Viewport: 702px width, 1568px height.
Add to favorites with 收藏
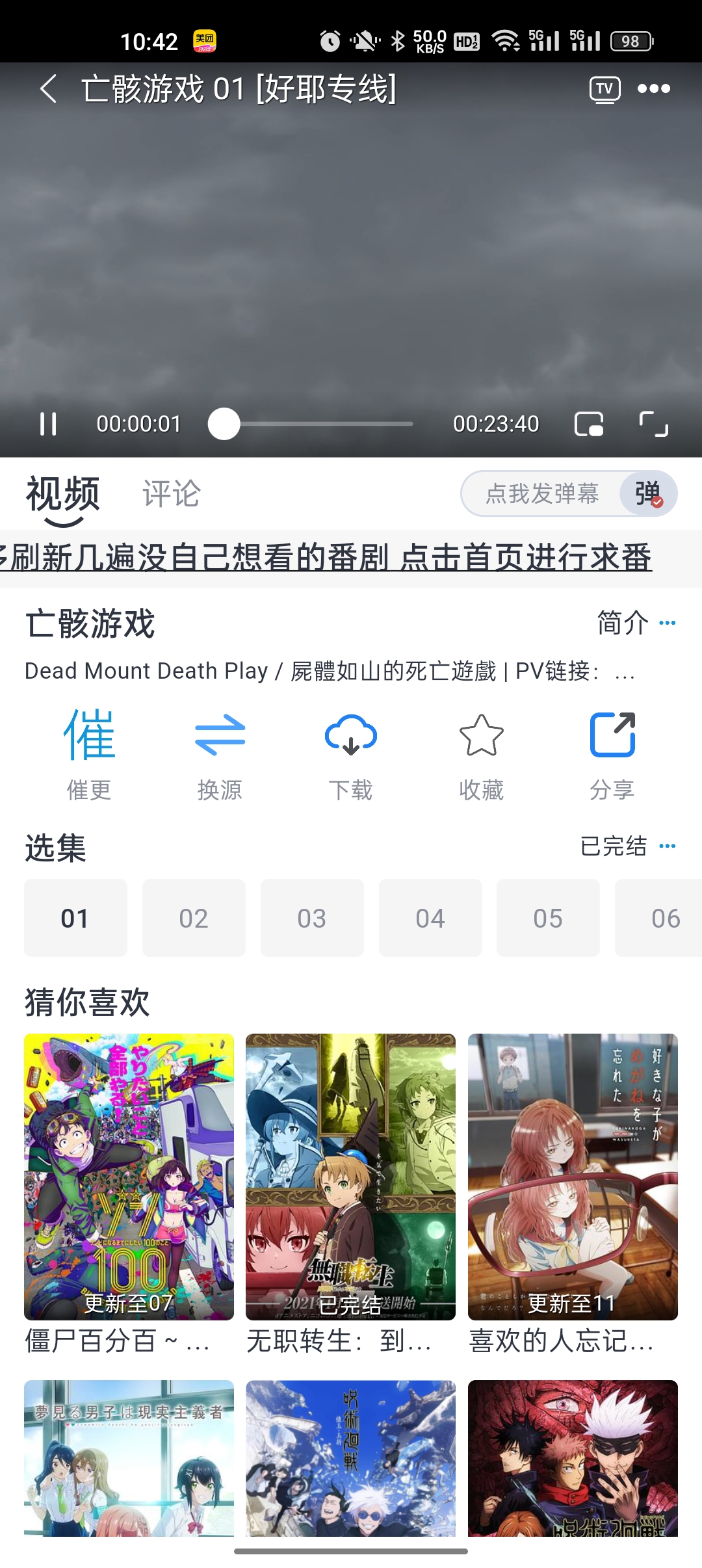point(482,755)
